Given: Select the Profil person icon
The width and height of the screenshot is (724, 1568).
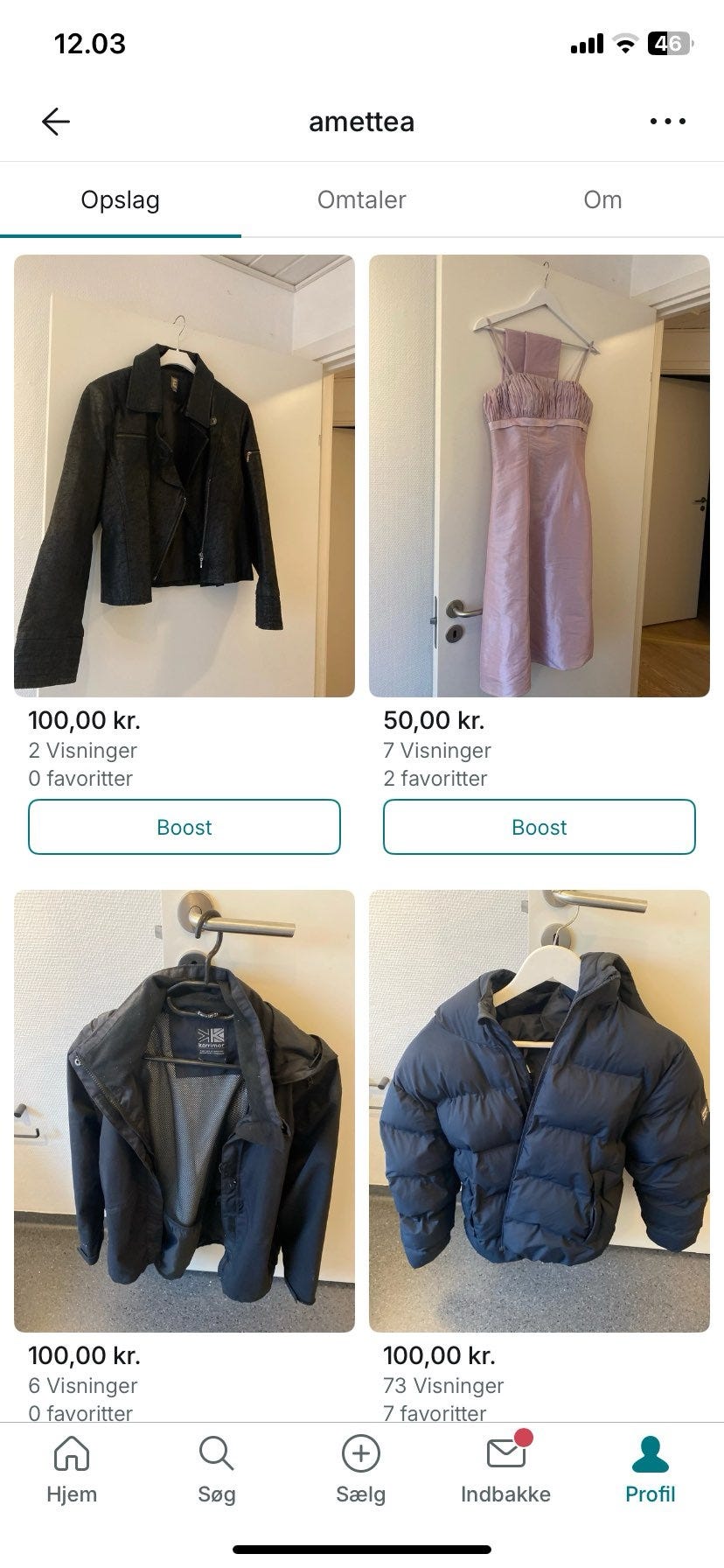Looking at the screenshot, I should [x=649, y=1452].
